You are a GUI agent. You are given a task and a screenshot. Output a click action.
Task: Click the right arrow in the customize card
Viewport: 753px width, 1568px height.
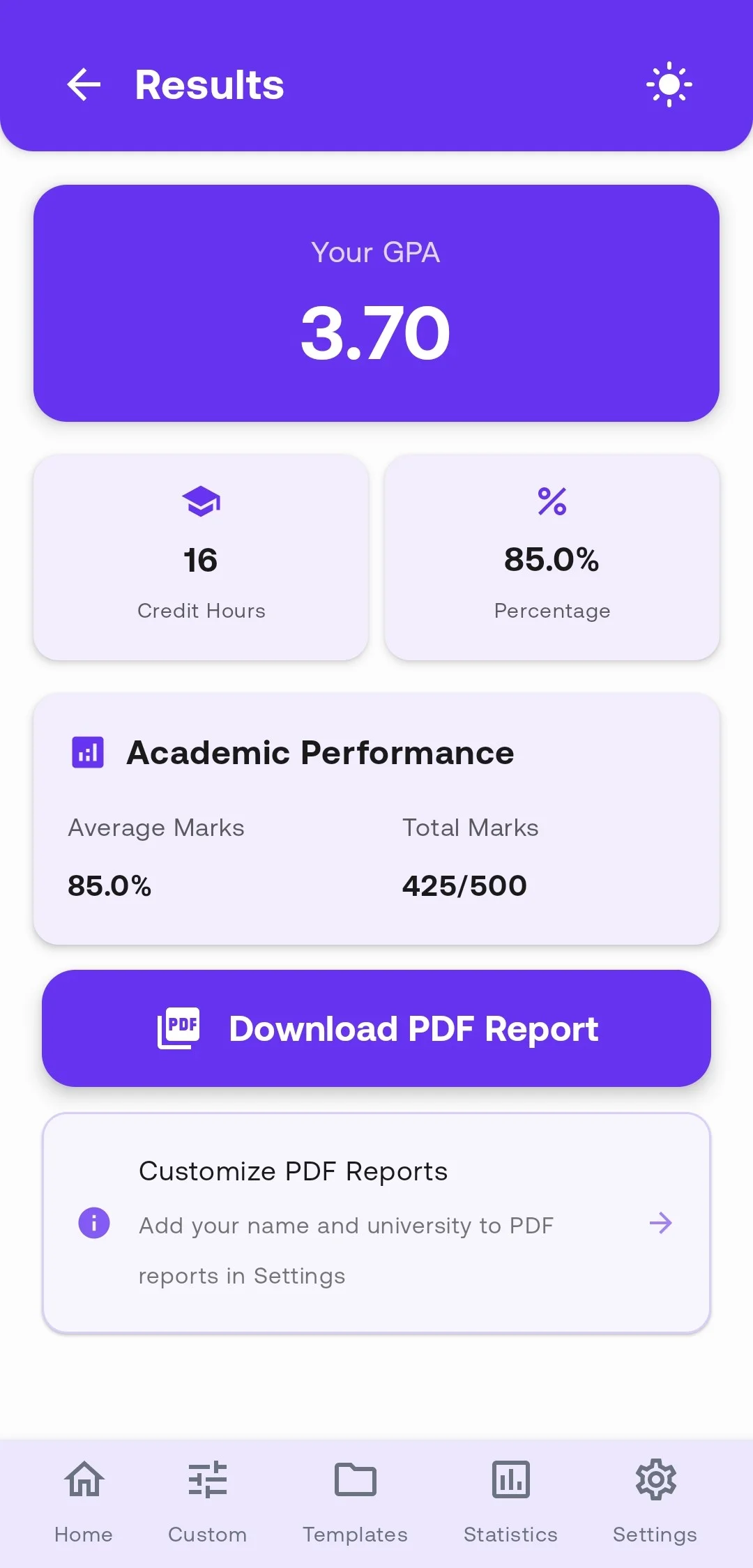pos(660,1222)
